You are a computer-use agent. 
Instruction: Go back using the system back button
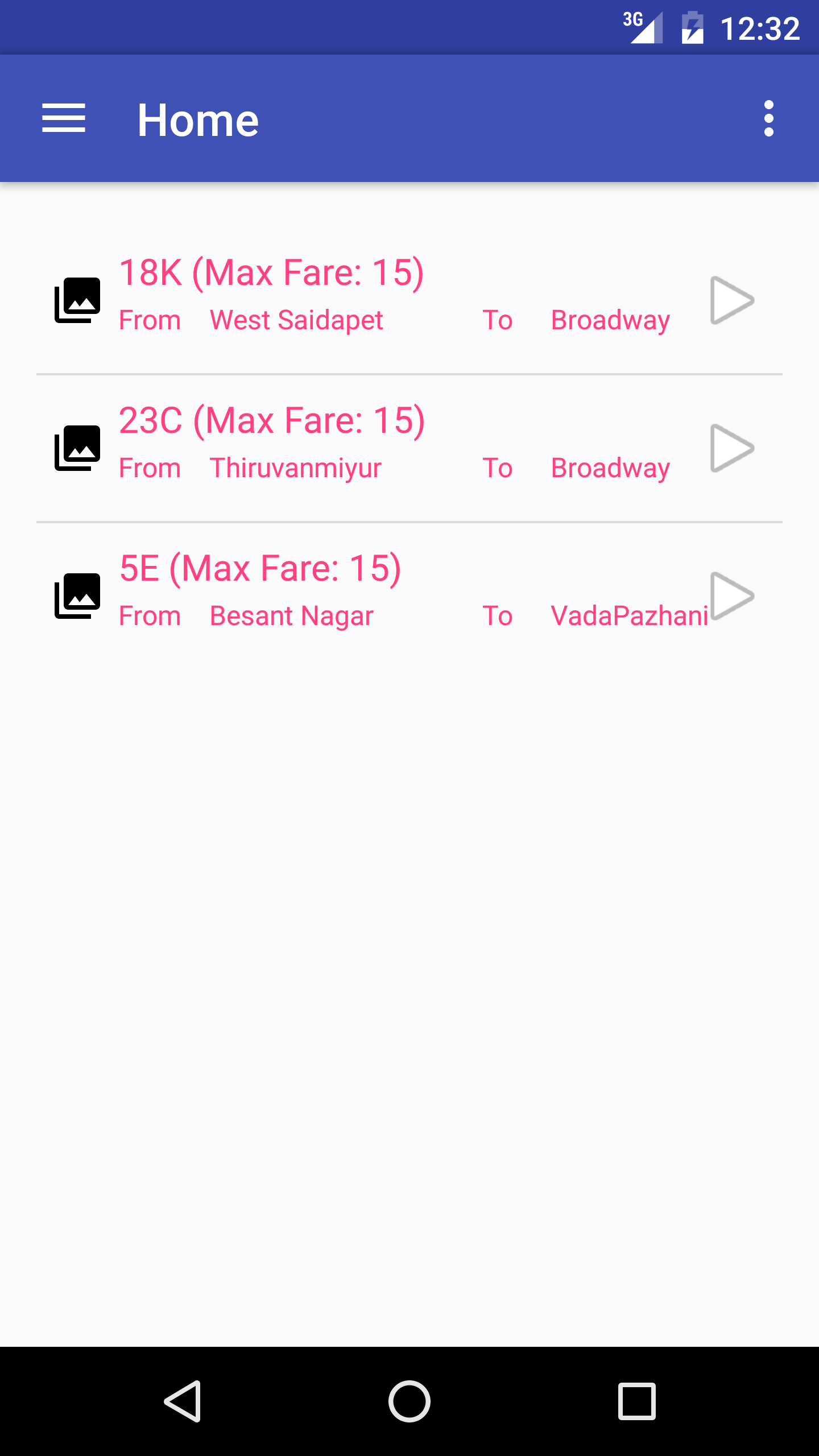[183, 1401]
